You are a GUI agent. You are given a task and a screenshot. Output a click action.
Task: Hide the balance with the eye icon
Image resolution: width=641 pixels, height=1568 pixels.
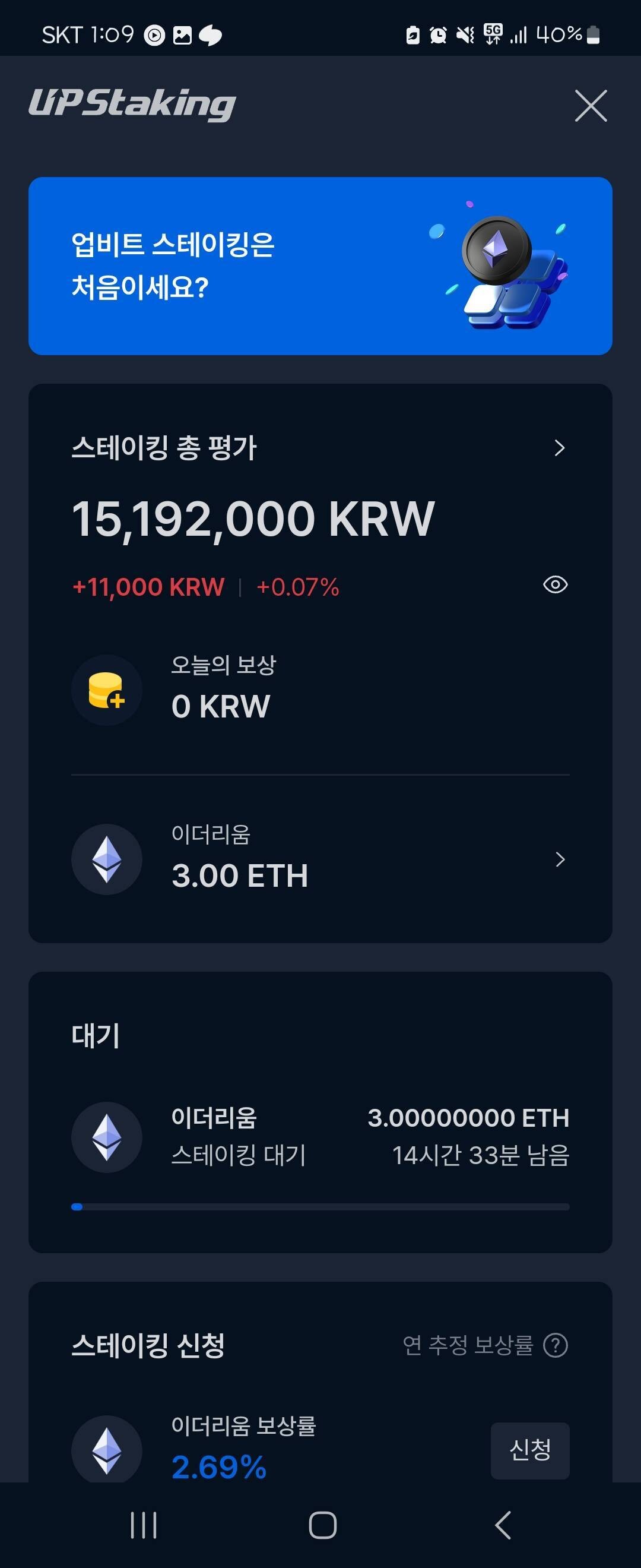click(x=554, y=585)
